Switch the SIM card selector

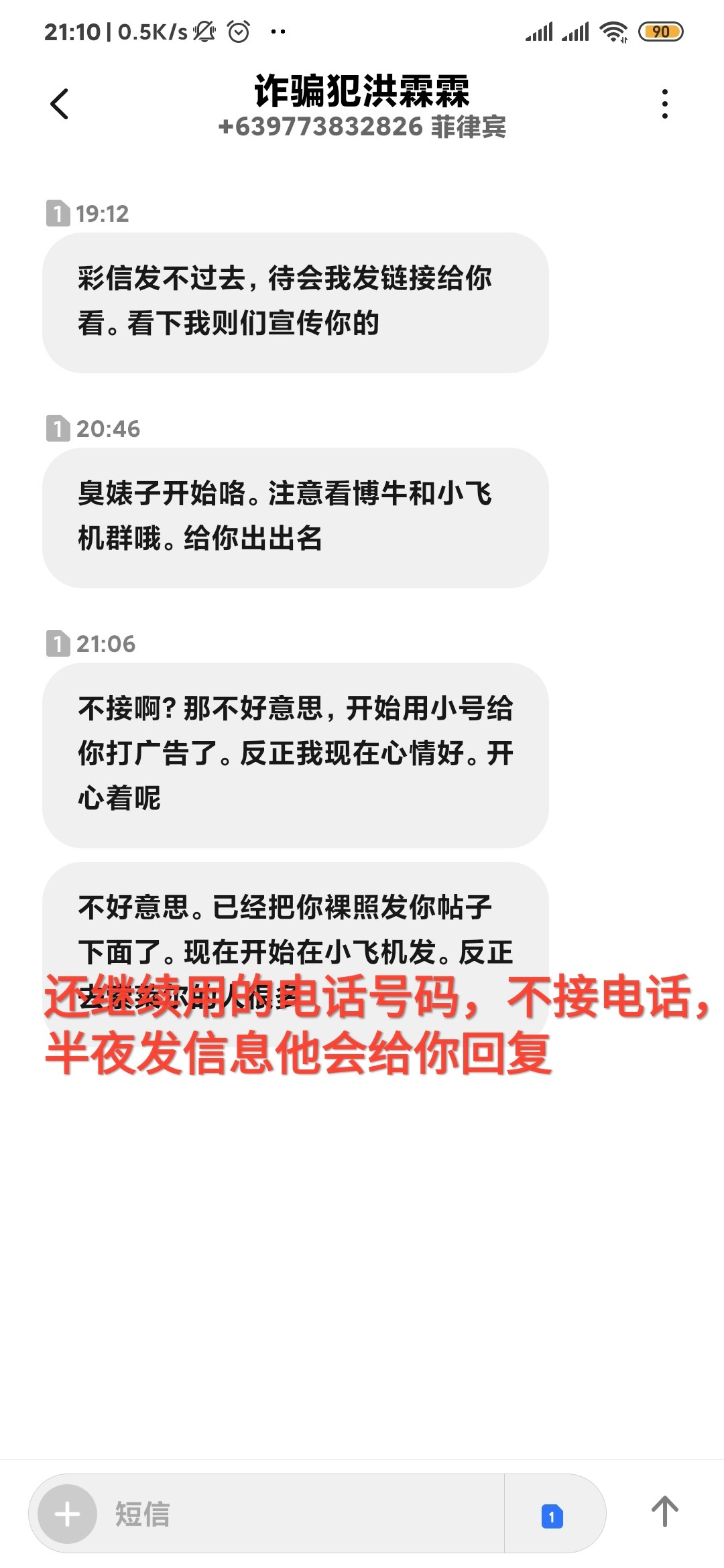click(x=552, y=1516)
